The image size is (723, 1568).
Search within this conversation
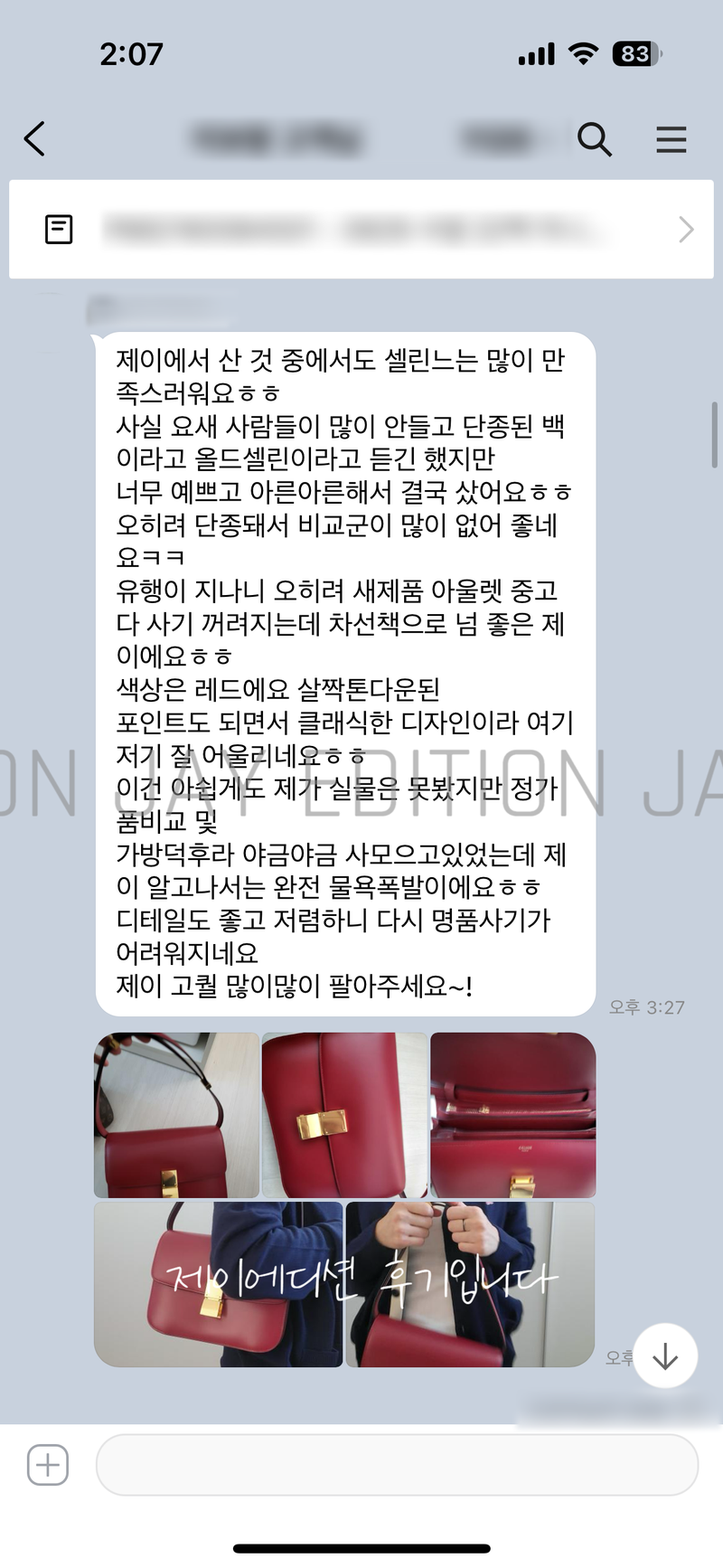point(594,139)
